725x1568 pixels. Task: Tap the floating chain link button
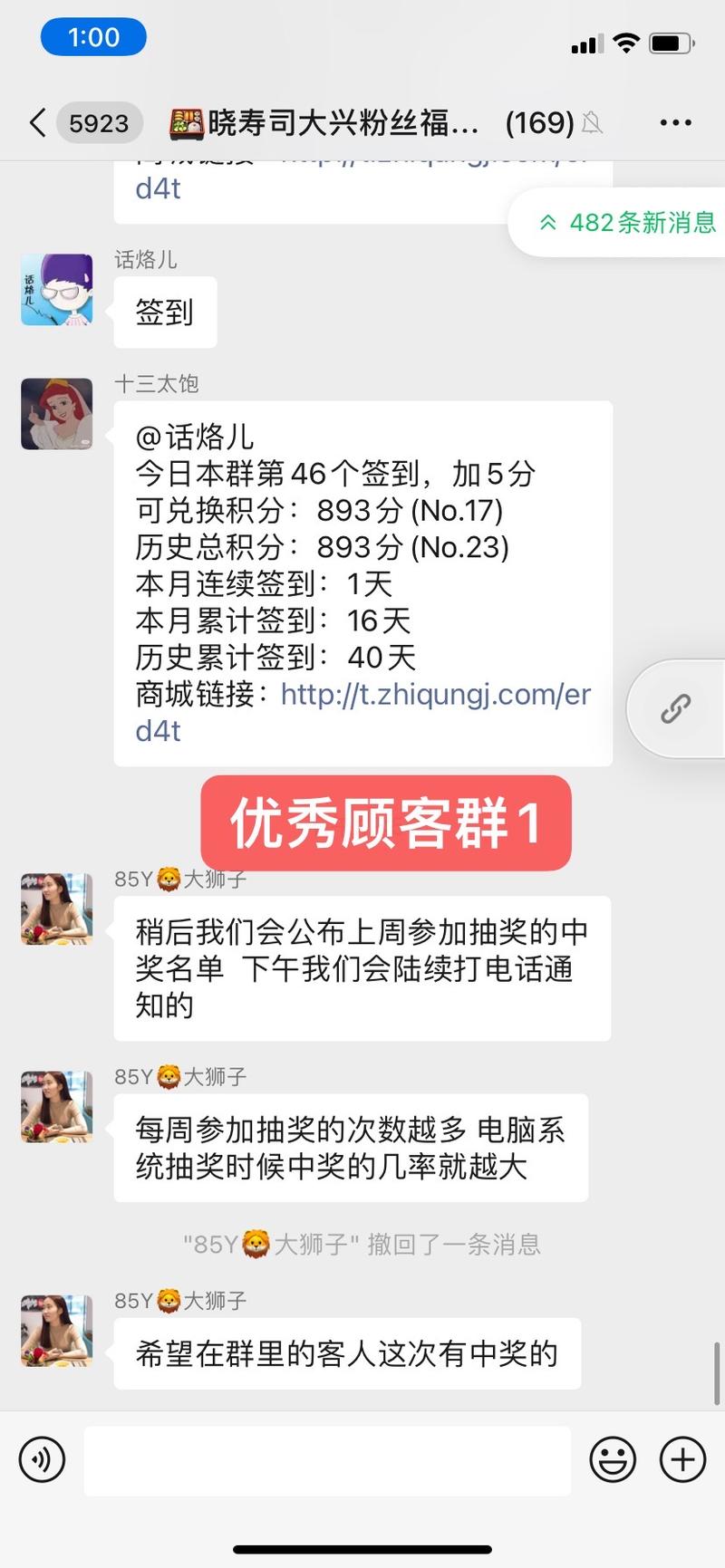676,708
